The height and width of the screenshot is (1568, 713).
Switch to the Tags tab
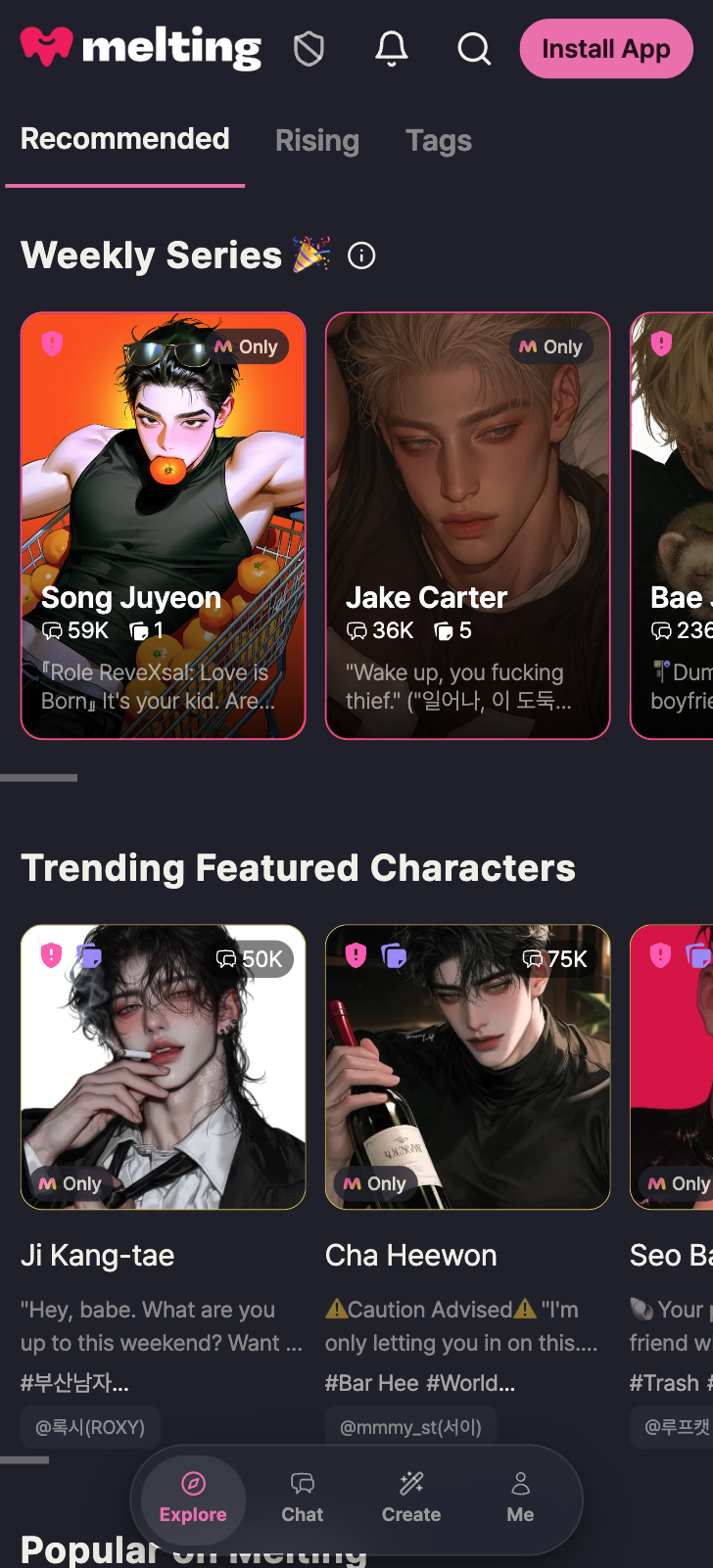[x=439, y=141]
